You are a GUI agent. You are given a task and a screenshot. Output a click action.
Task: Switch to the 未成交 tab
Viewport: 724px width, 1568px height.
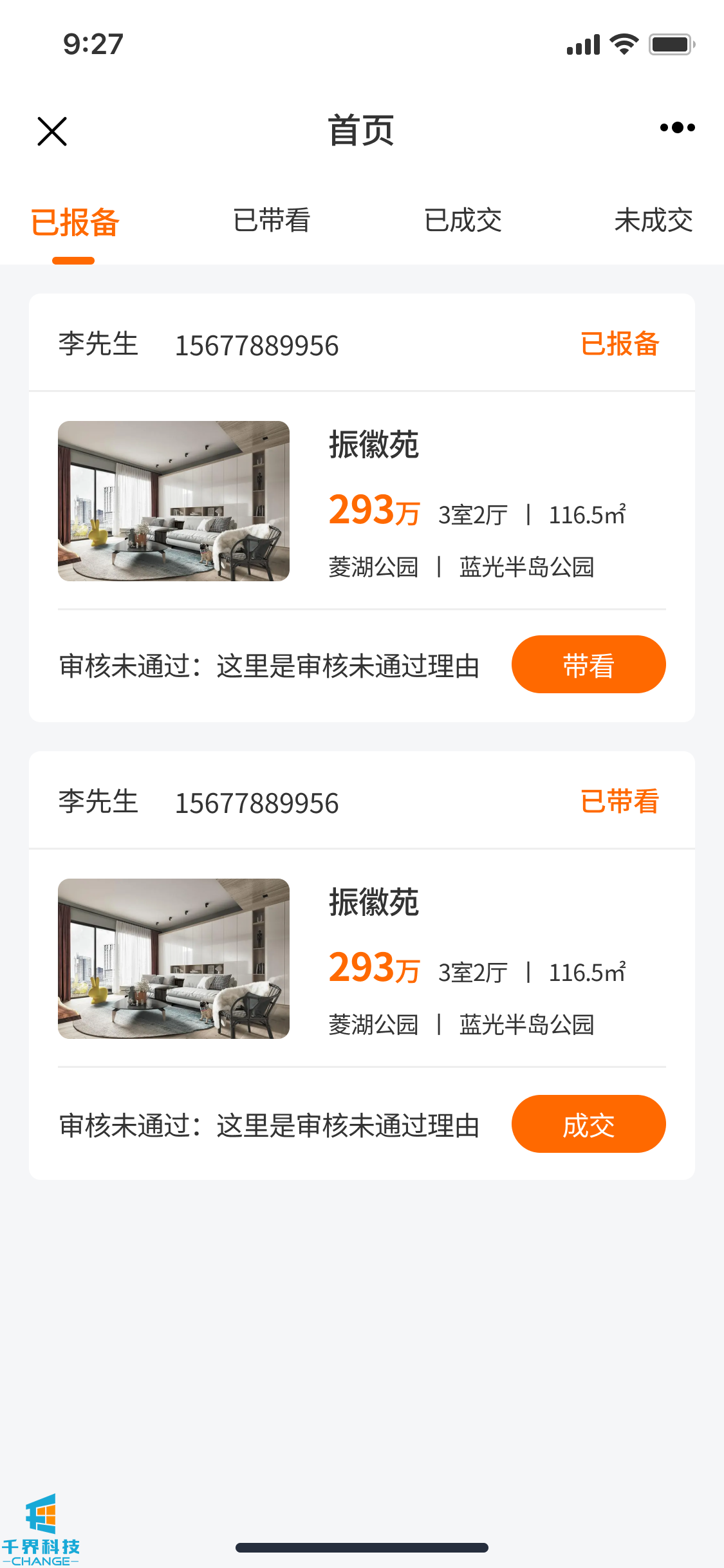(653, 221)
